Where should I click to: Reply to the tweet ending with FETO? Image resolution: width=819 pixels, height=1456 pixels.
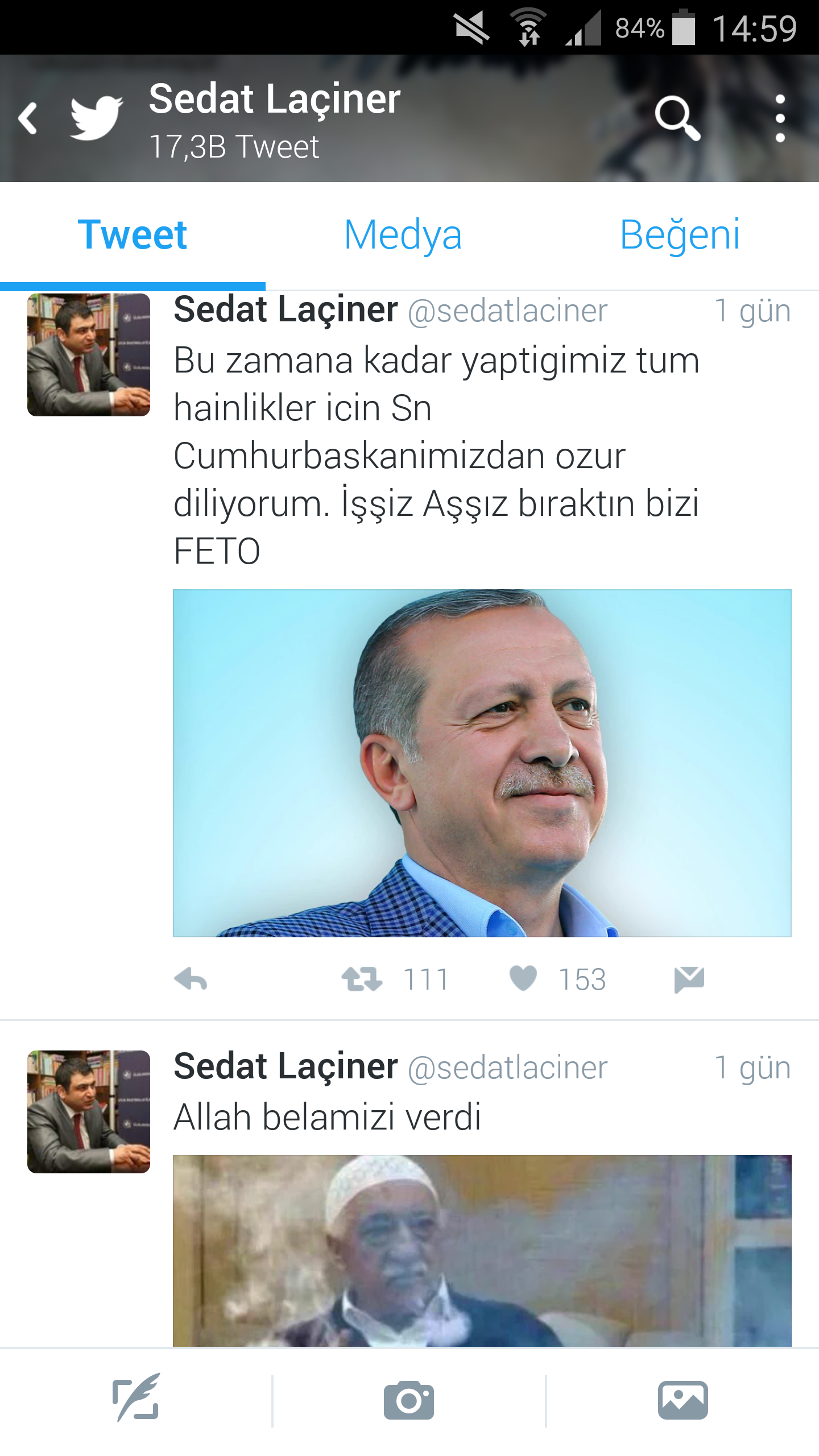tap(191, 979)
